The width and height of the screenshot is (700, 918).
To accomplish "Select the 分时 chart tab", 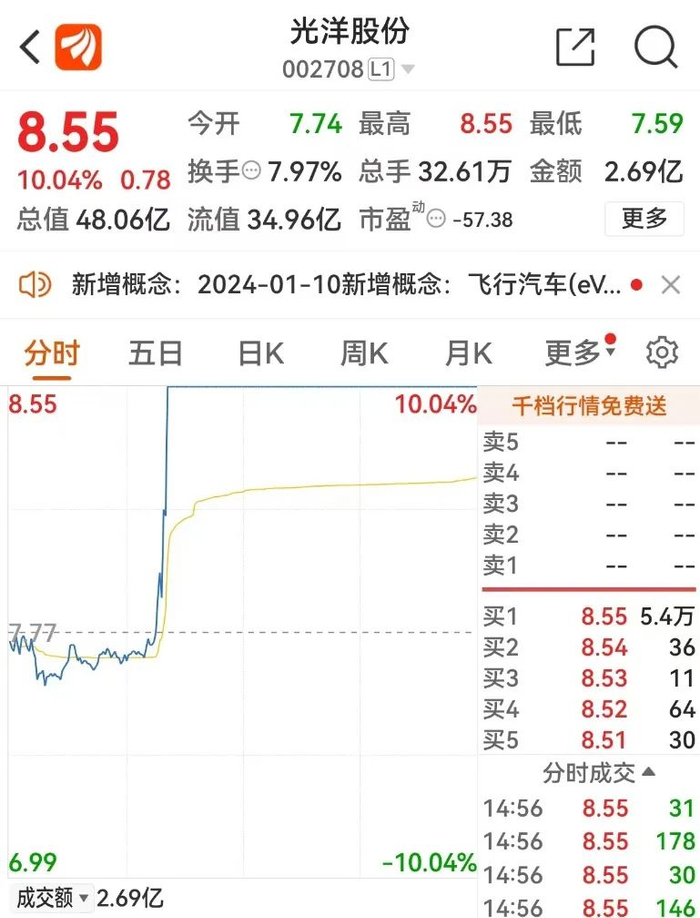I will click(x=52, y=354).
